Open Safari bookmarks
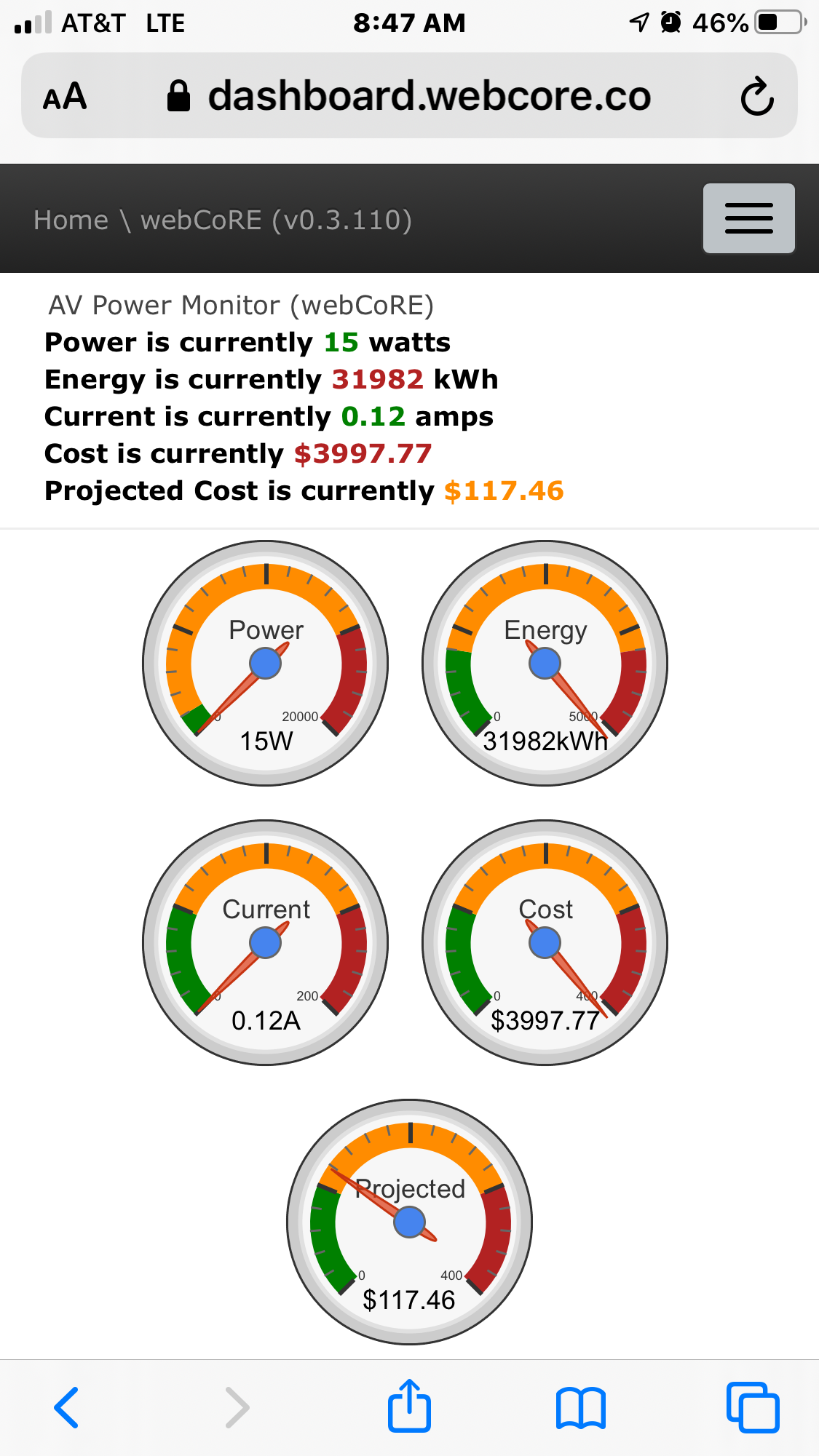 click(x=581, y=1408)
